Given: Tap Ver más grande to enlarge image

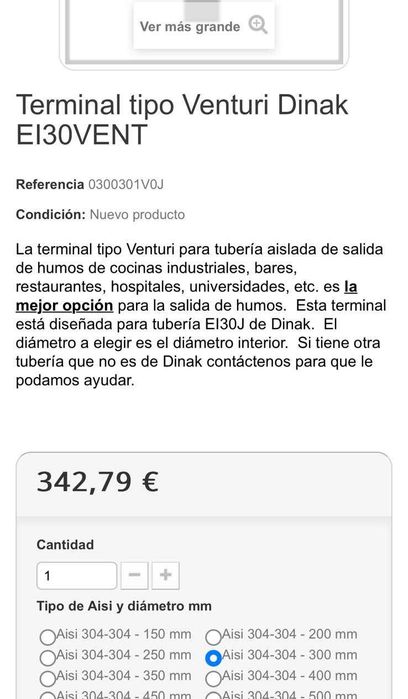Looking at the screenshot, I should (x=203, y=26).
